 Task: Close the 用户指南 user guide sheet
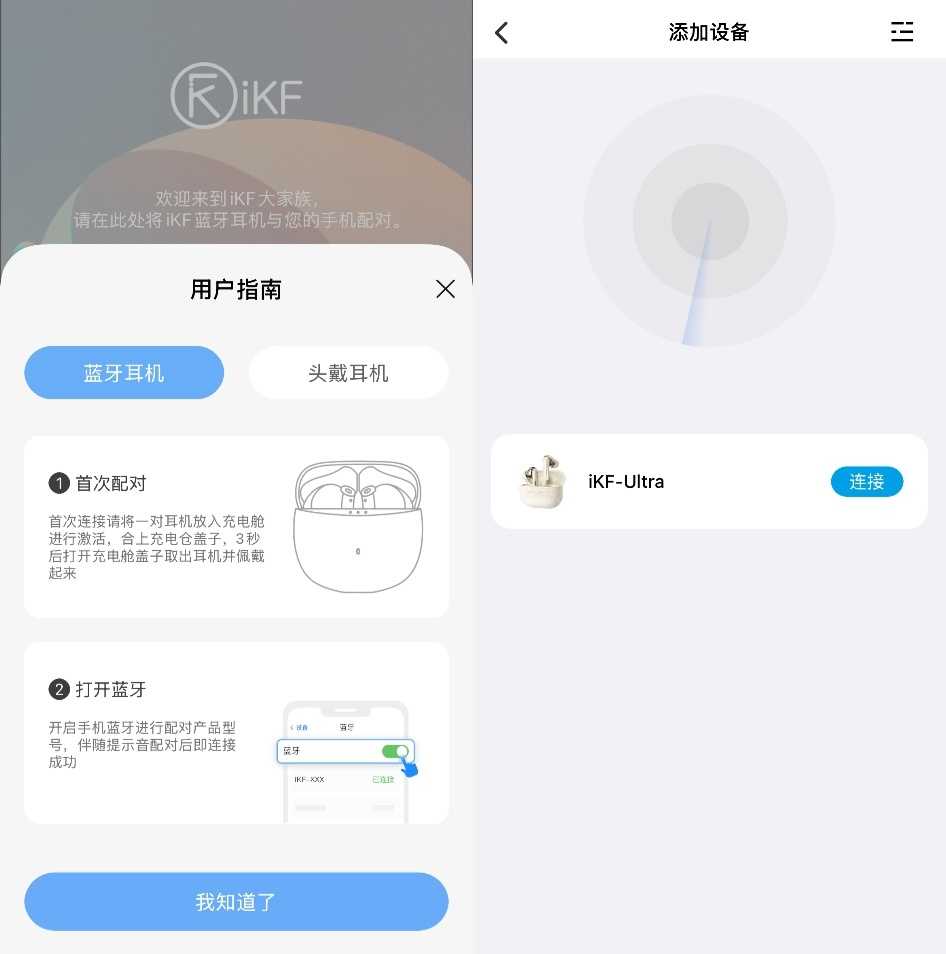(x=445, y=289)
